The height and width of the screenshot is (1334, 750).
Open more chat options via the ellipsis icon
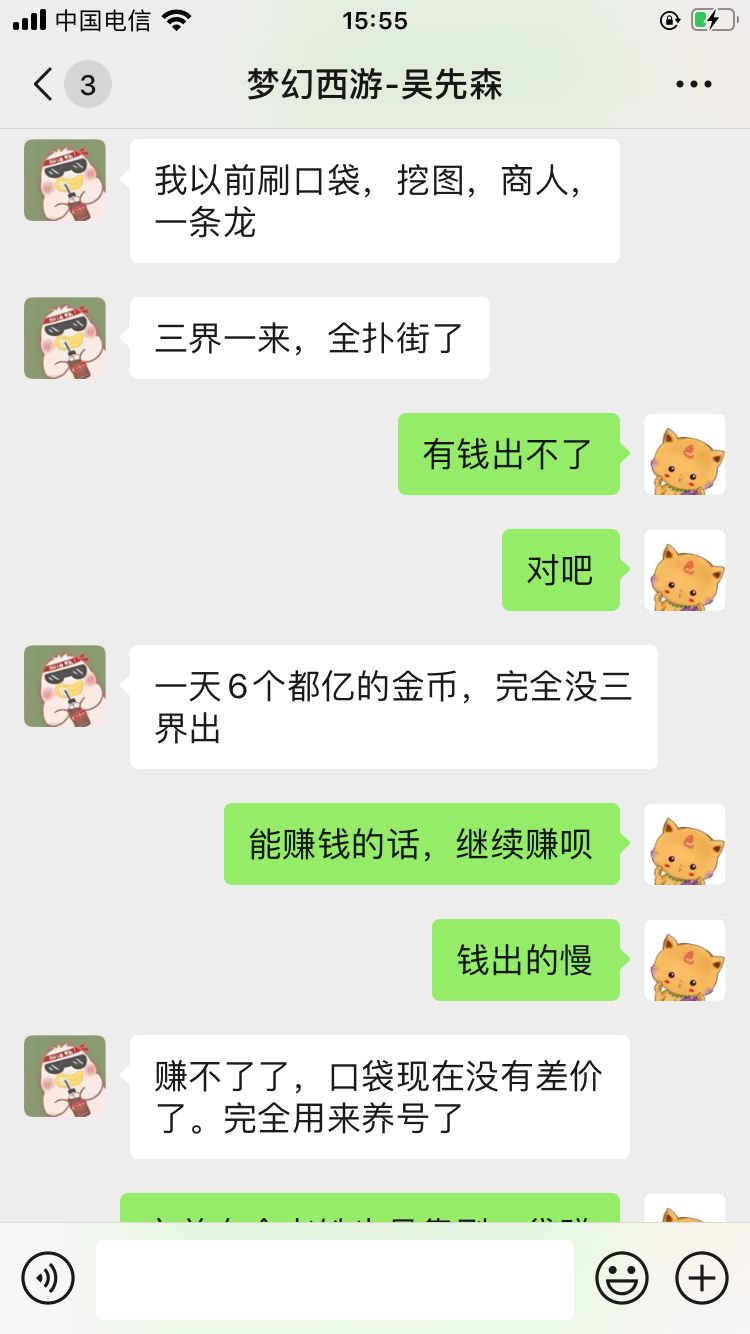tap(694, 84)
